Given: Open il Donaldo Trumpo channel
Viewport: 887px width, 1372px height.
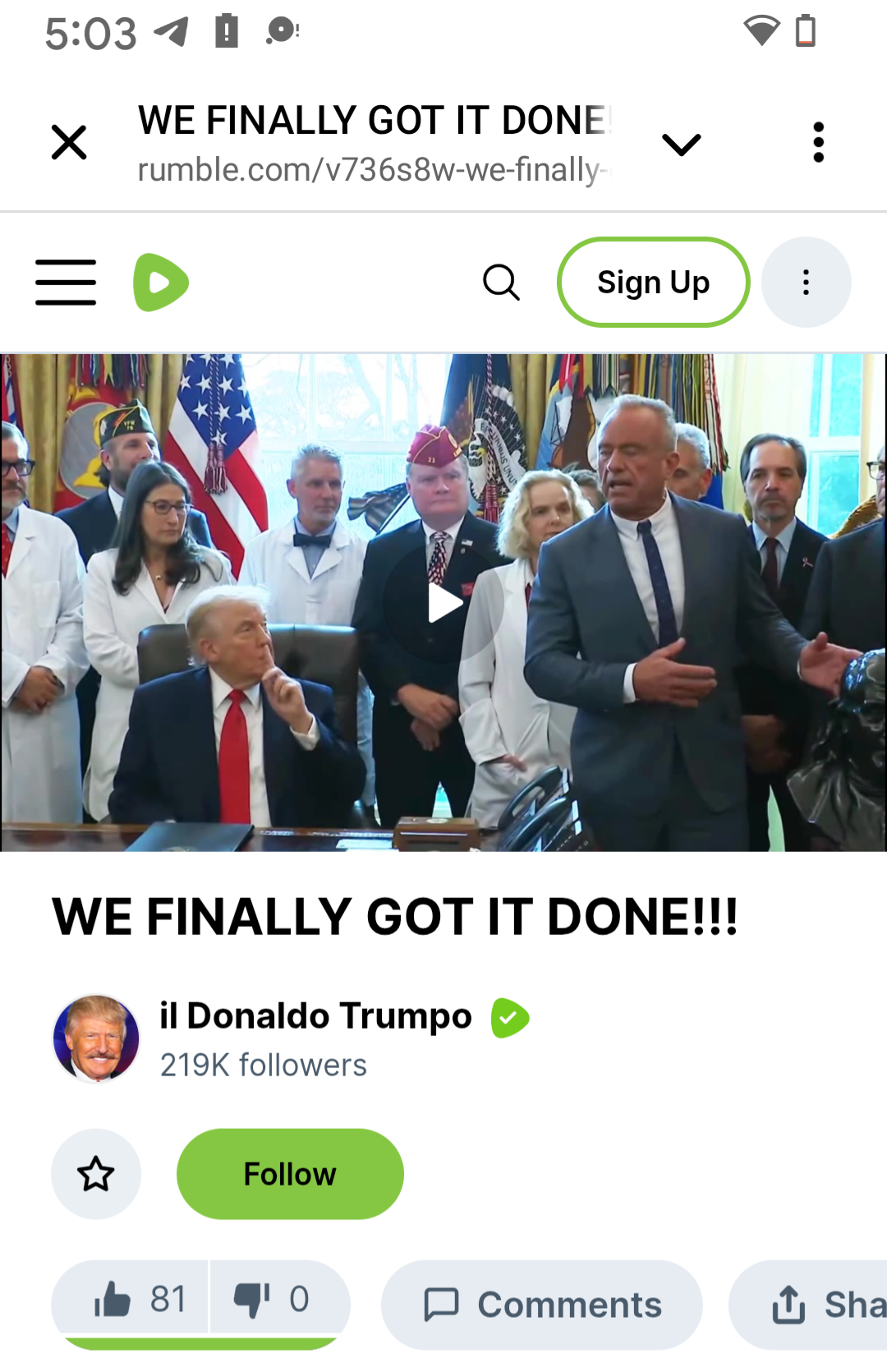Looking at the screenshot, I should click(x=315, y=1016).
